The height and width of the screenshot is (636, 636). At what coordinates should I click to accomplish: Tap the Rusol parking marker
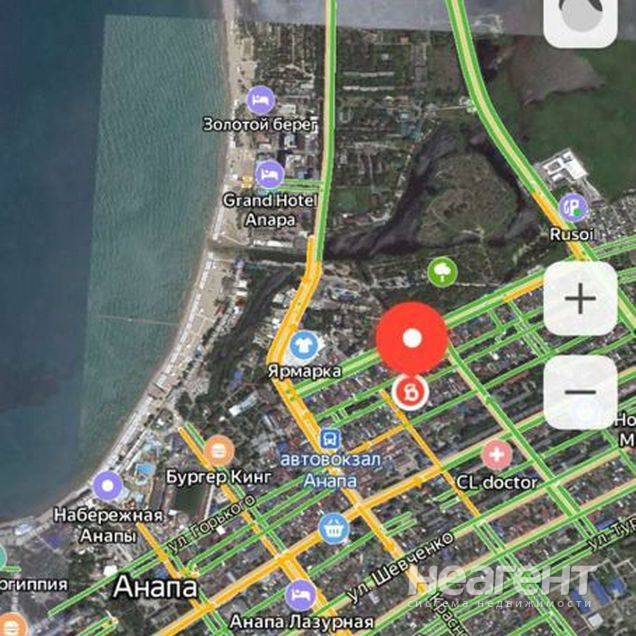572,208
